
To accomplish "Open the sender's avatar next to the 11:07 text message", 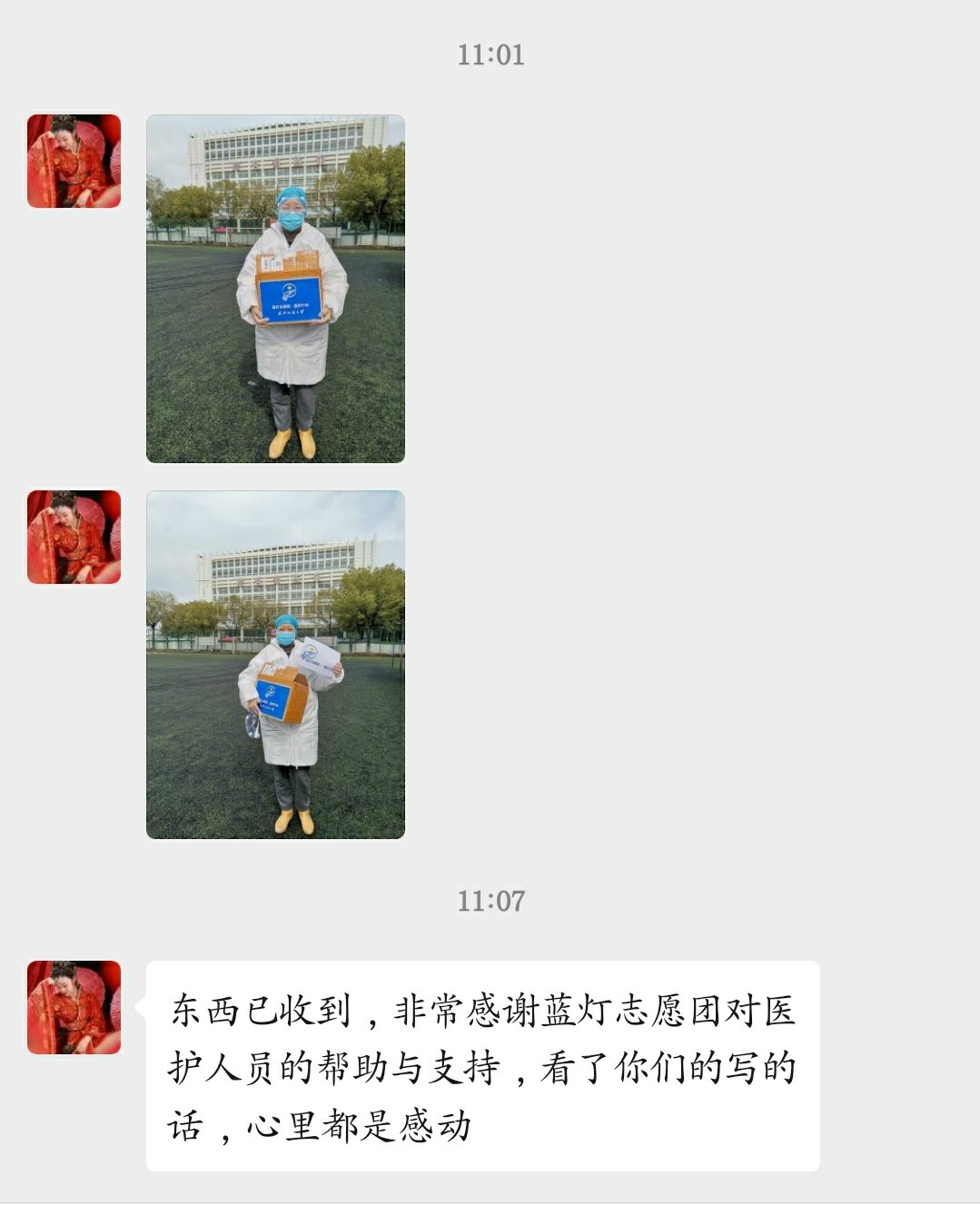I will 74,1007.
